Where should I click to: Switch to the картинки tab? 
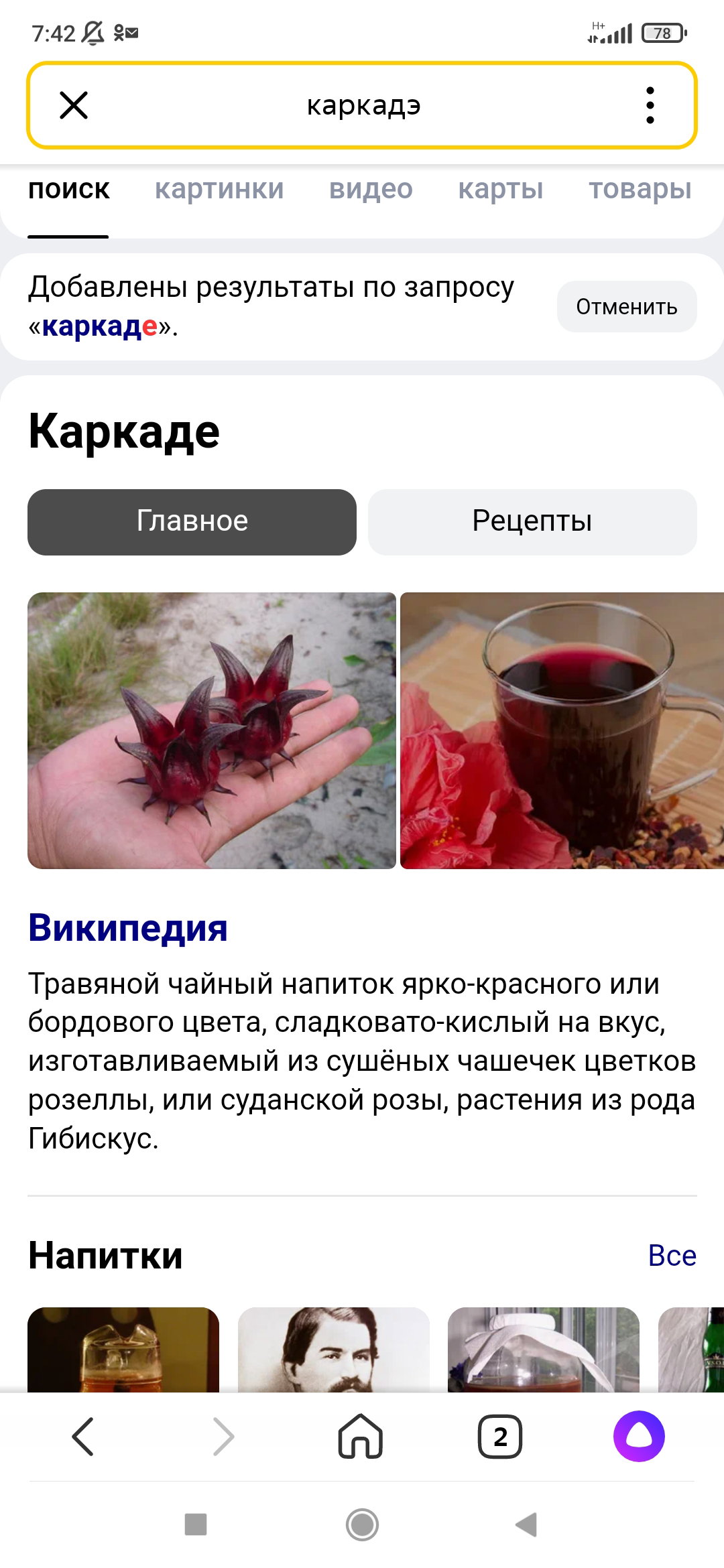click(219, 189)
